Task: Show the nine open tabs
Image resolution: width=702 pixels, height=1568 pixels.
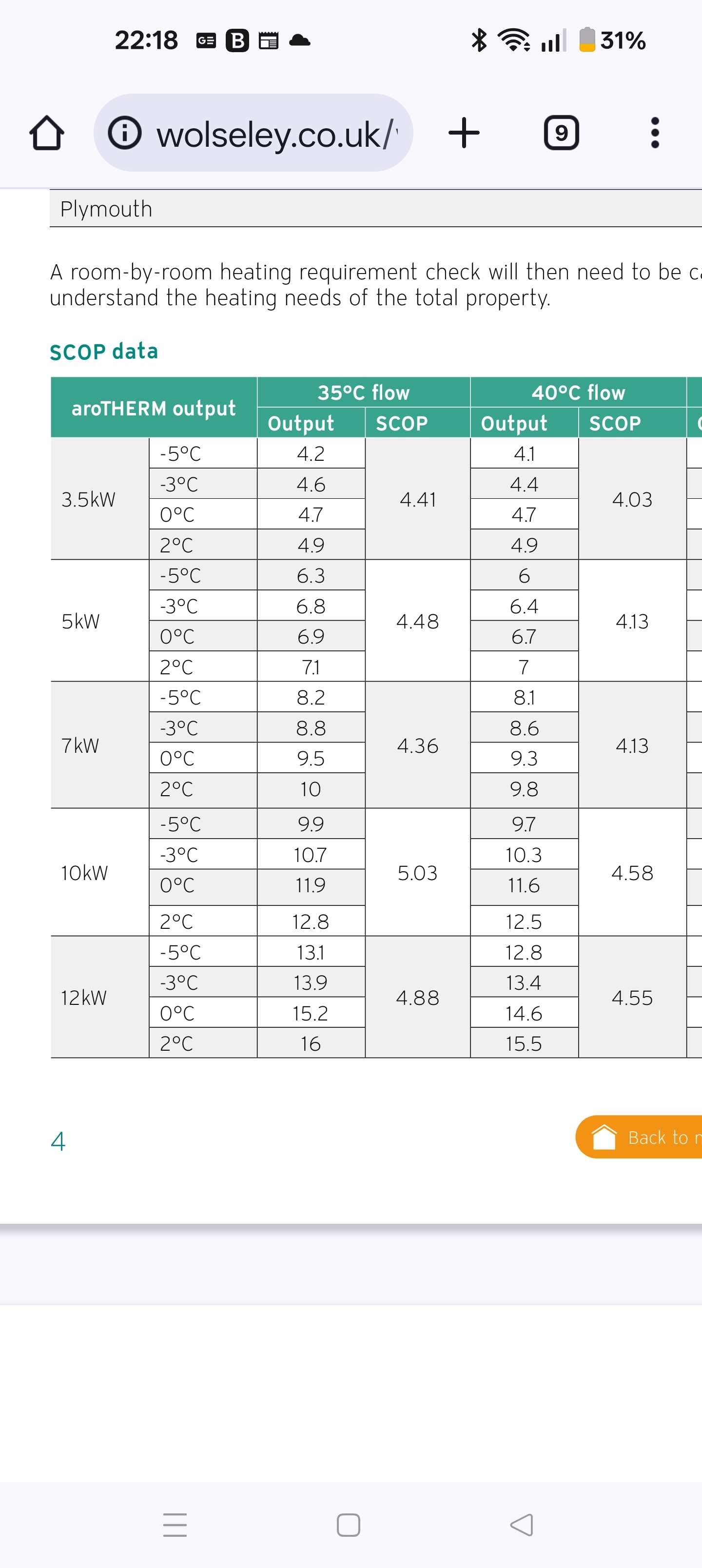Action: pyautogui.click(x=561, y=133)
